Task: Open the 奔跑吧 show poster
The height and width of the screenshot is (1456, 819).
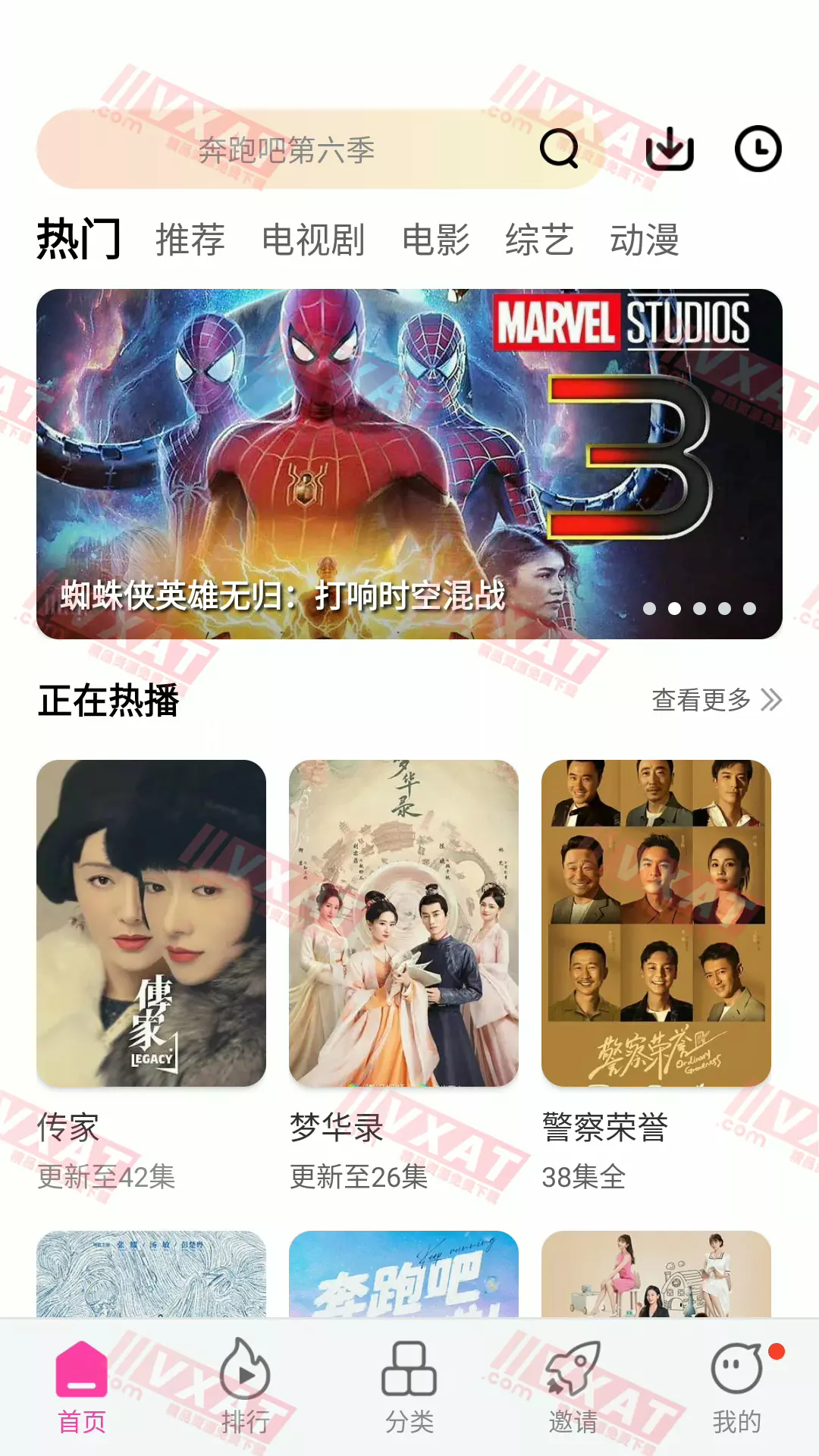Action: [x=403, y=1274]
